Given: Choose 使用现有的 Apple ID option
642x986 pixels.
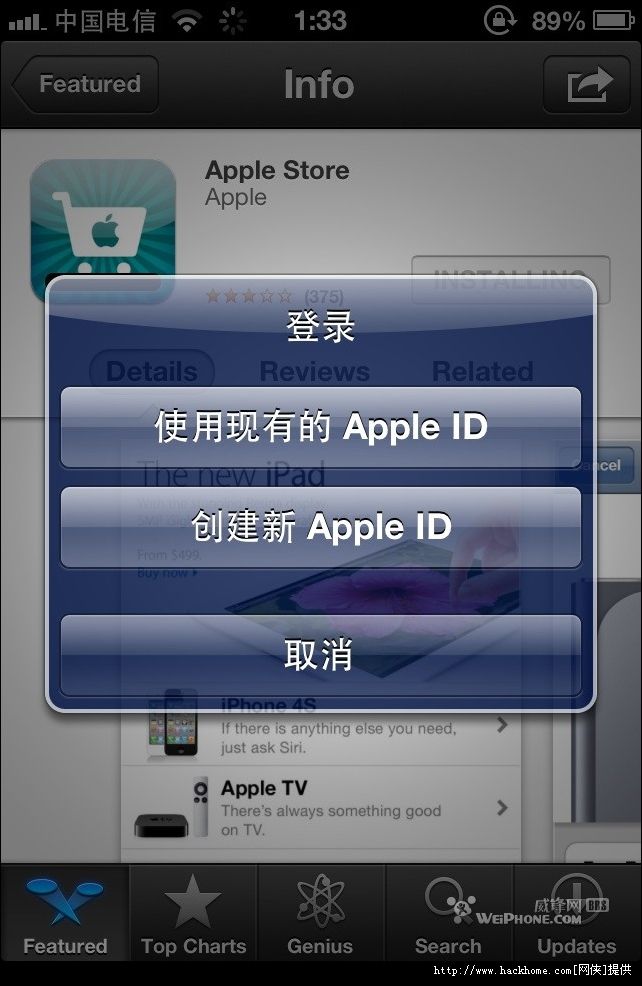Looking at the screenshot, I should point(320,428).
